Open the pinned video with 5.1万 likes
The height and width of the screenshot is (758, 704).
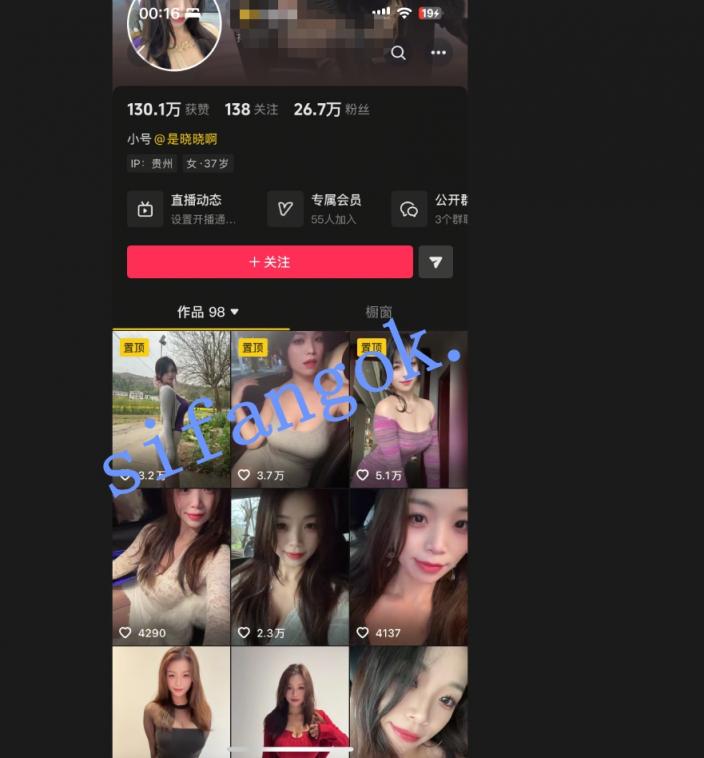tap(408, 408)
